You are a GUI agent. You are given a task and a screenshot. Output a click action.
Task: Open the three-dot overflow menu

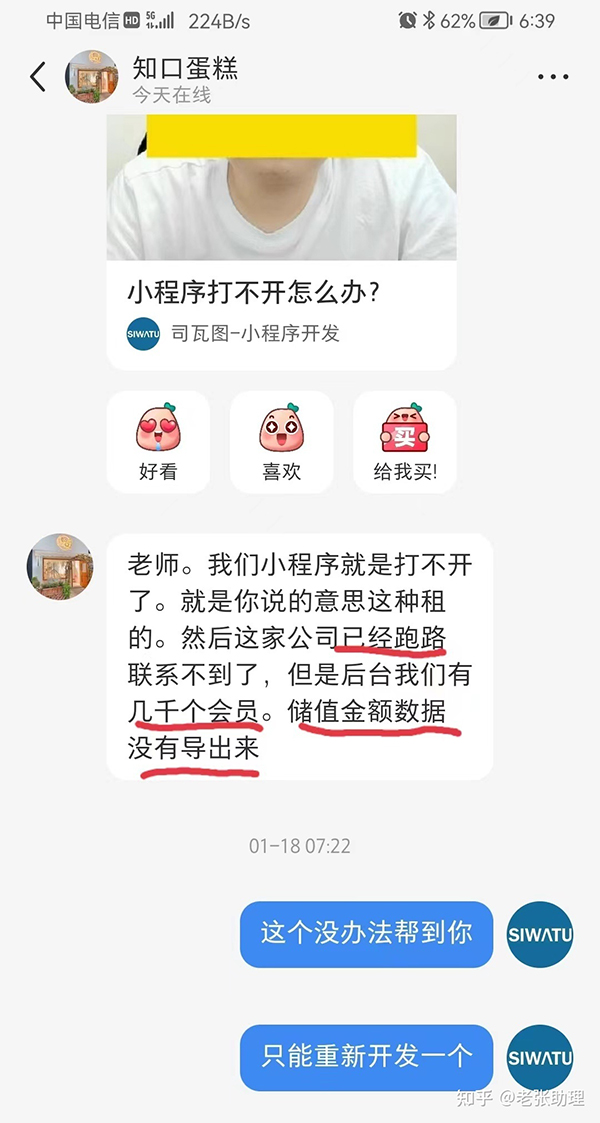[552, 77]
